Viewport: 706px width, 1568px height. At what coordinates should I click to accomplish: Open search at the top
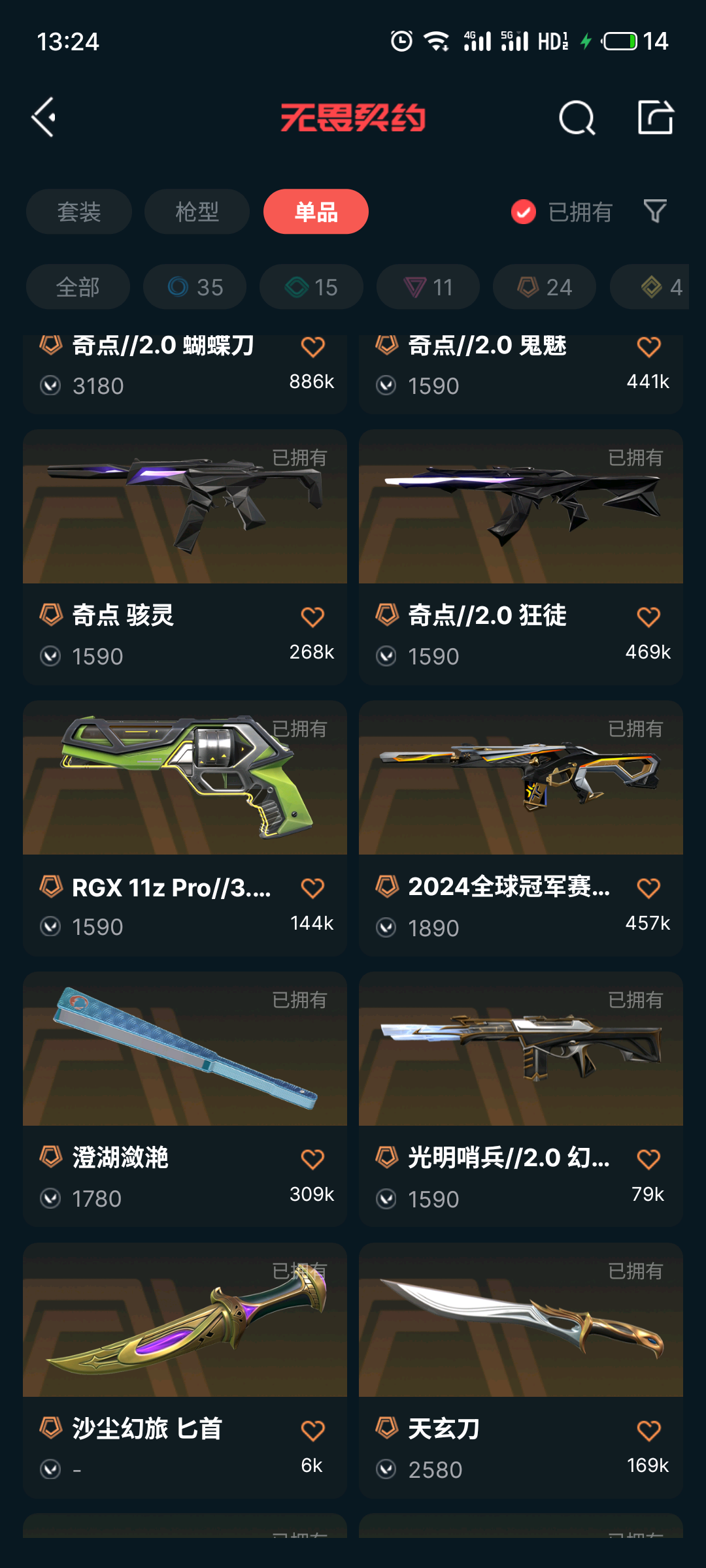click(x=577, y=118)
